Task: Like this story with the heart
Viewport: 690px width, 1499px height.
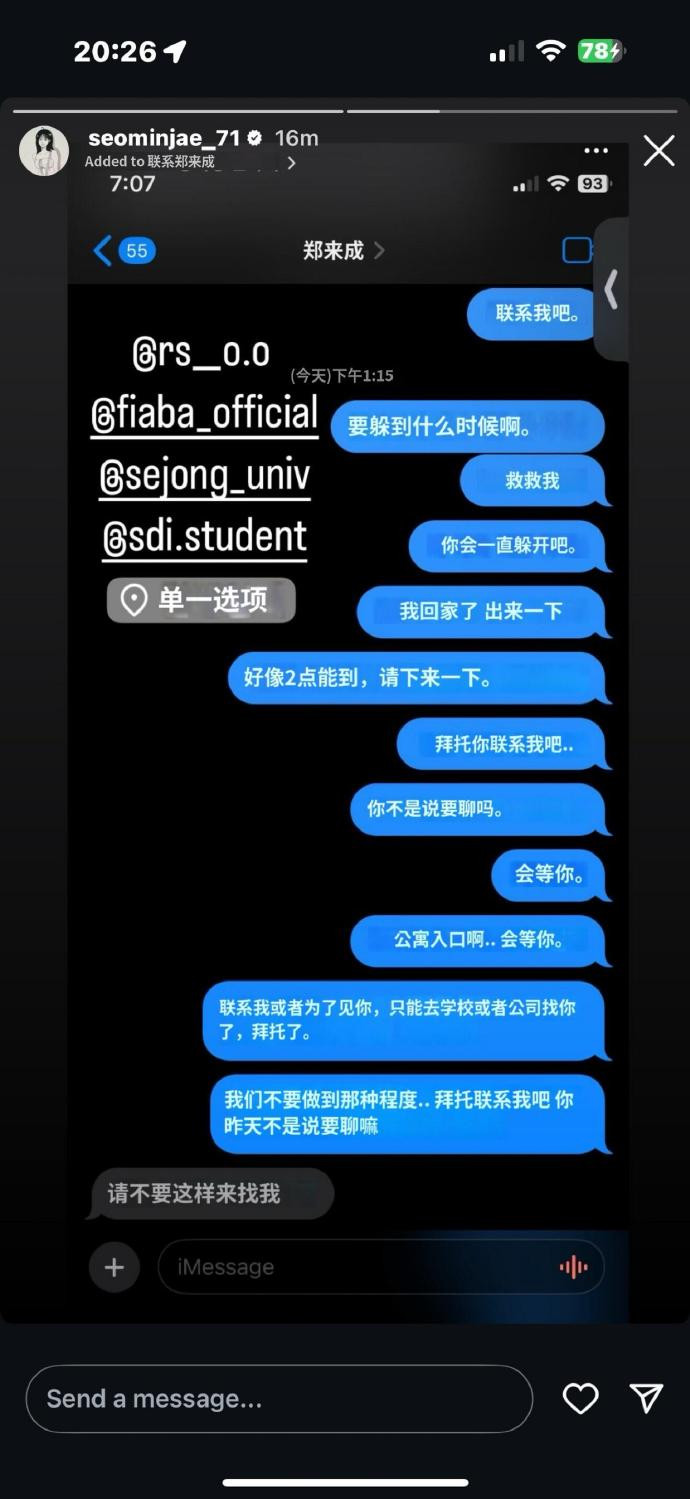Action: click(x=580, y=1398)
